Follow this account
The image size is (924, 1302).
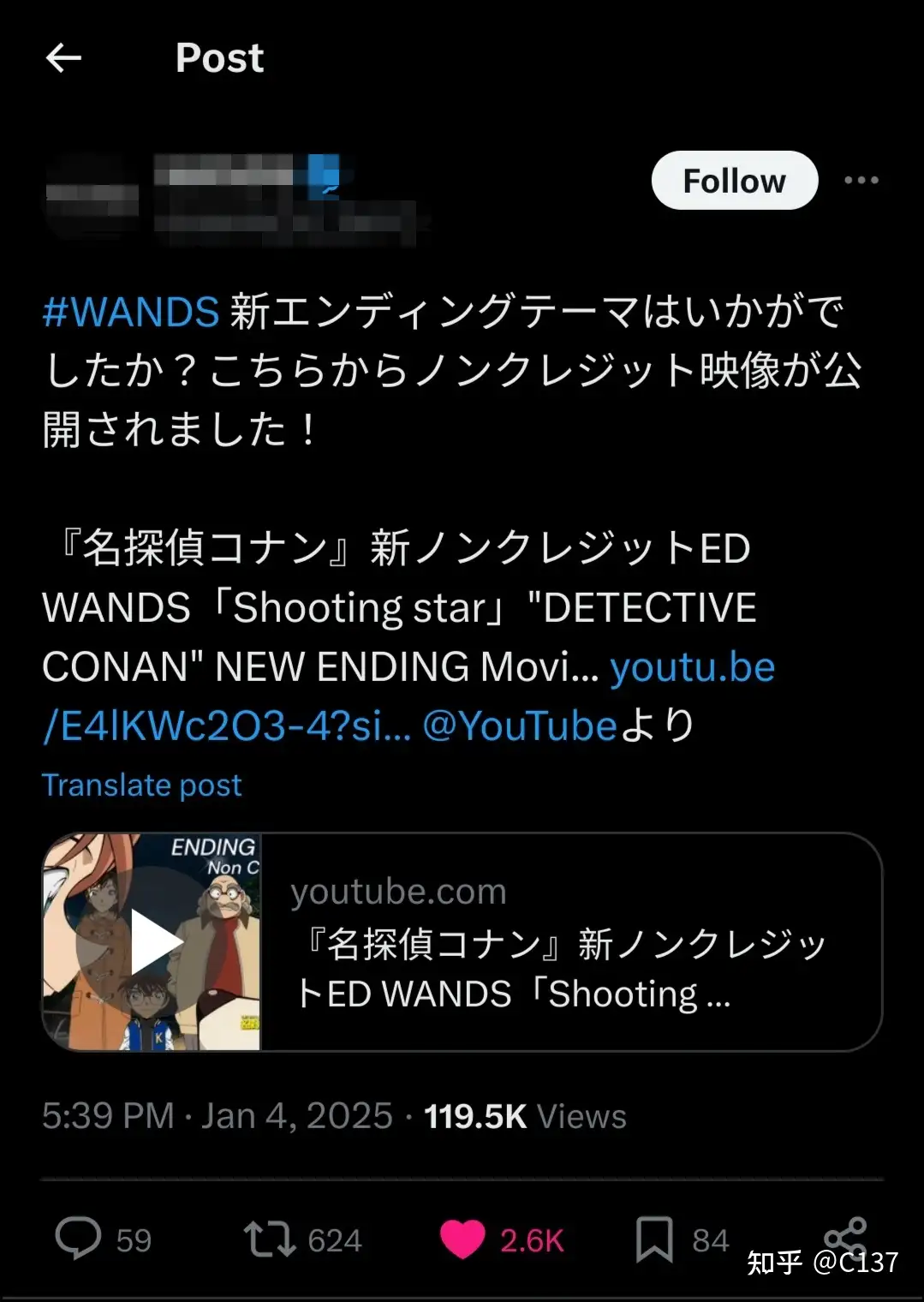pos(734,181)
